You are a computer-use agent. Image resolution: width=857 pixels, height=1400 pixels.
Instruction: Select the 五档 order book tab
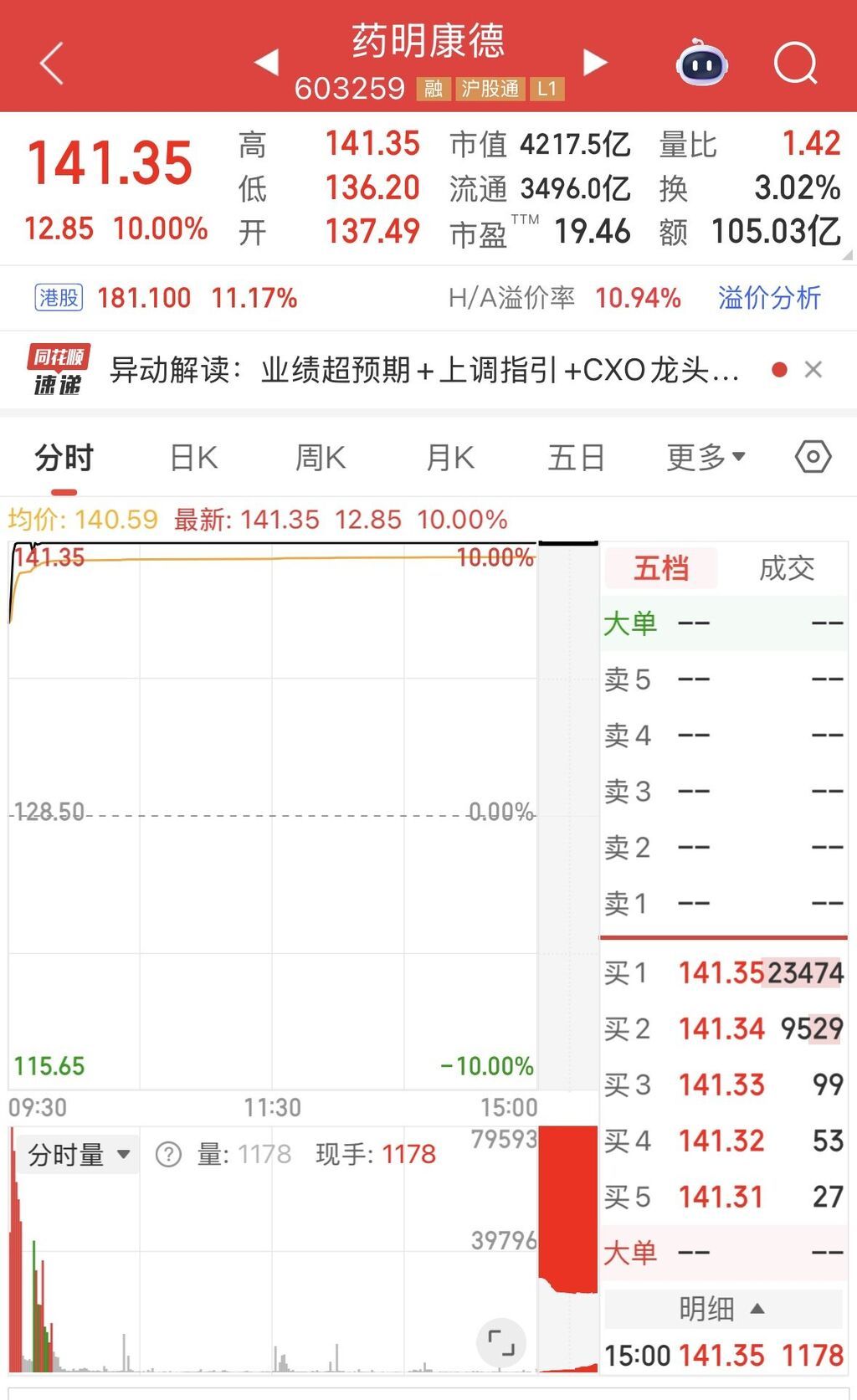[661, 568]
